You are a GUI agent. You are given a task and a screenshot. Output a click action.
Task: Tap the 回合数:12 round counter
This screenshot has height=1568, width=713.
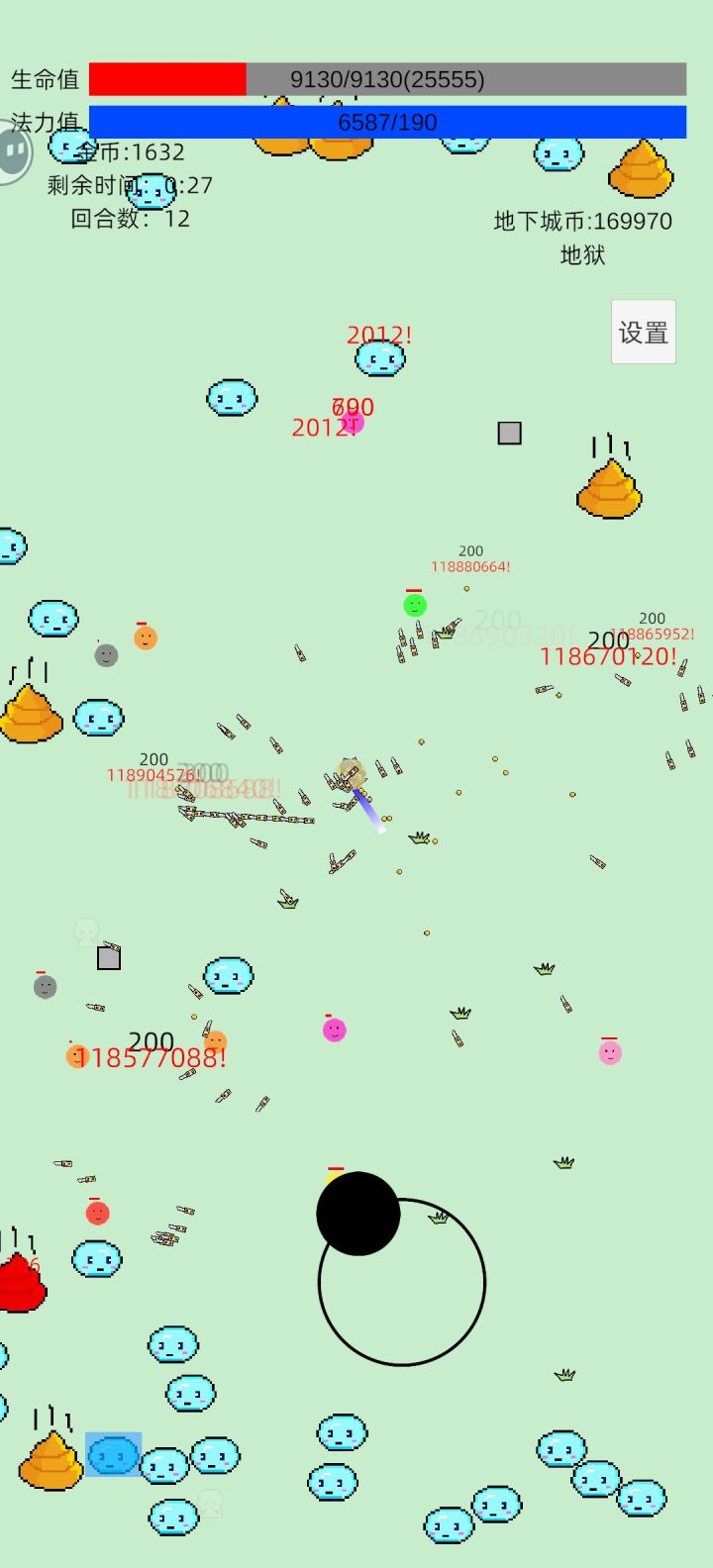coord(131,218)
